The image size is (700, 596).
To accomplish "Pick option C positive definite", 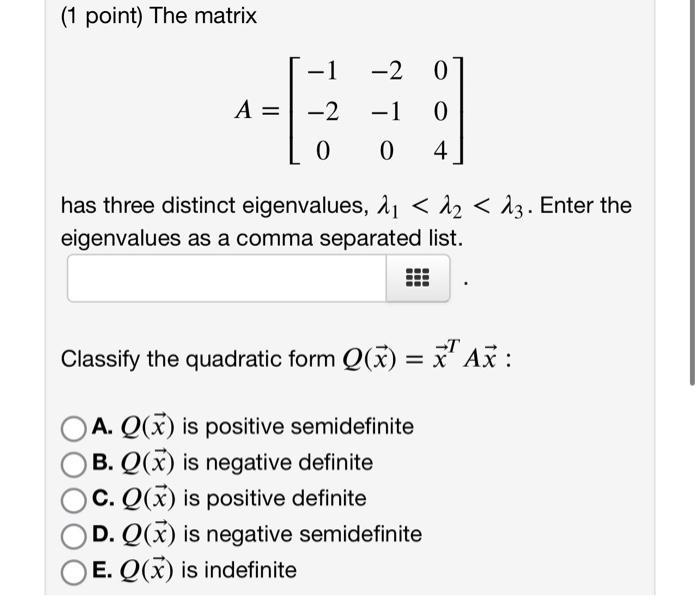I will click(74, 500).
